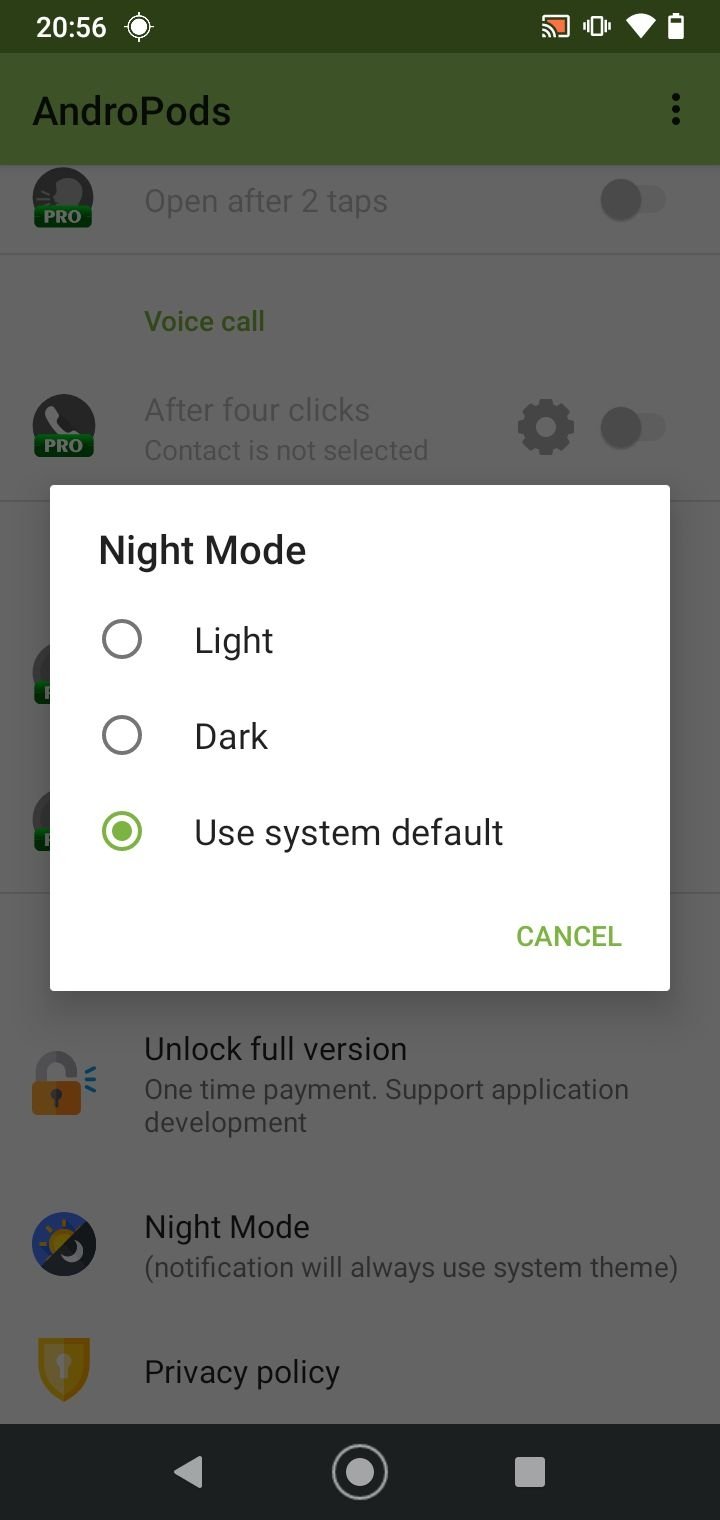Select the Light night mode option

coord(360,640)
